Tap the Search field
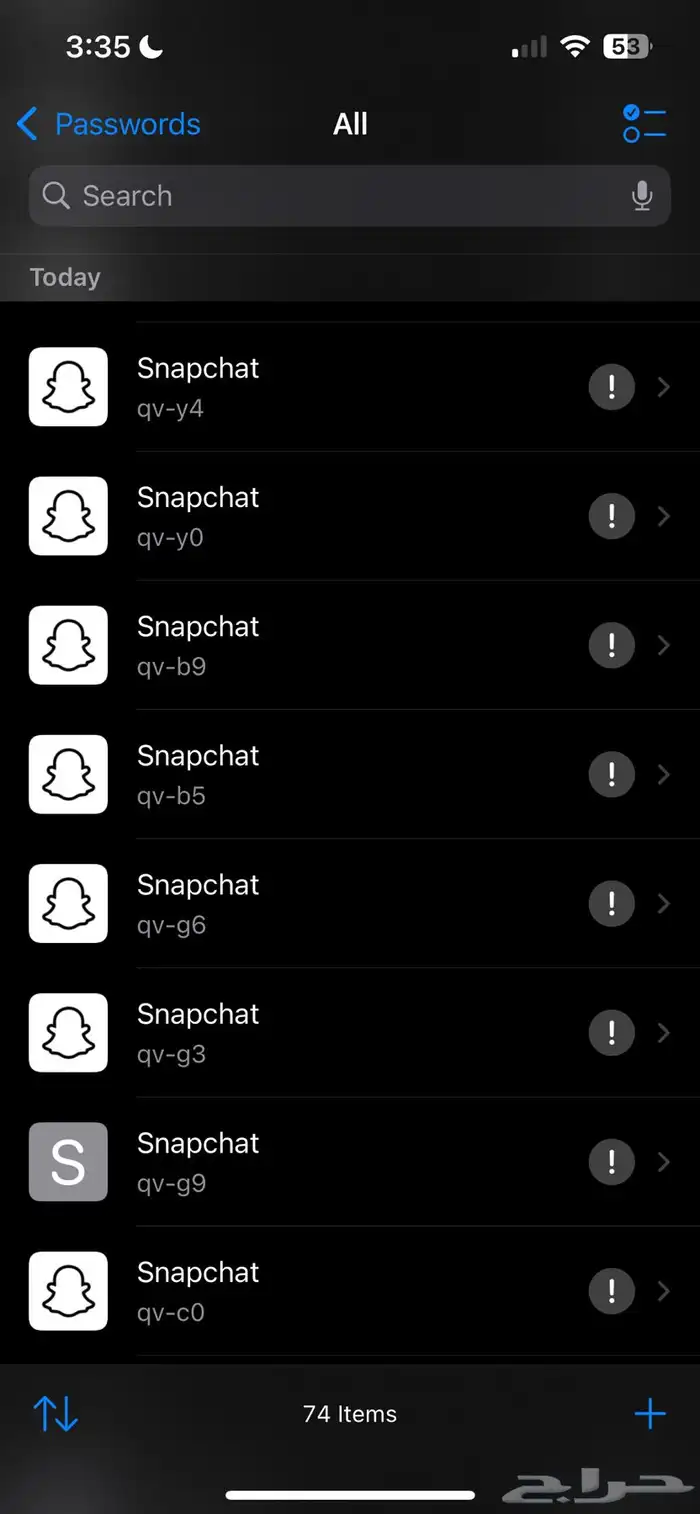Image resolution: width=700 pixels, height=1514 pixels. (x=330, y=196)
